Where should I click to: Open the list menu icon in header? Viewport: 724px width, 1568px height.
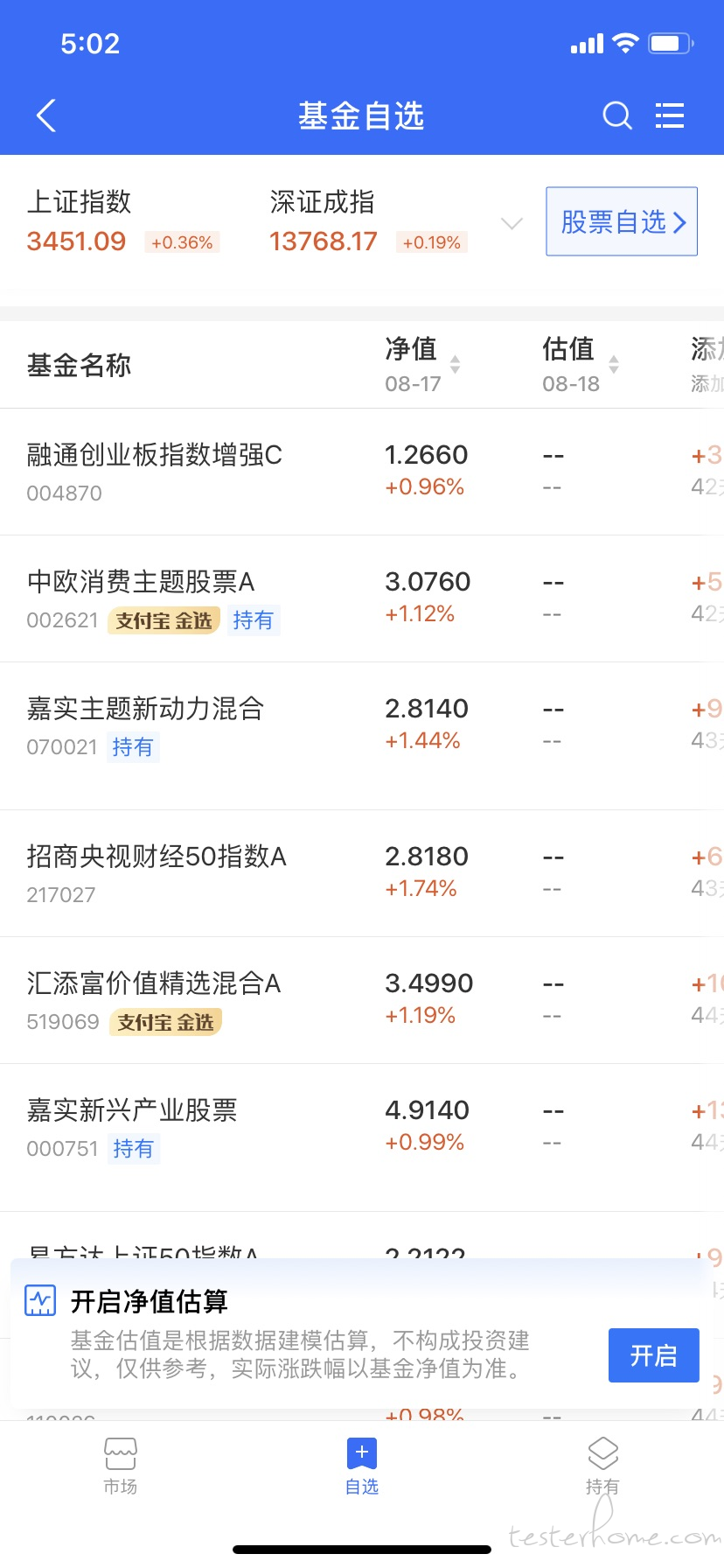coord(670,115)
